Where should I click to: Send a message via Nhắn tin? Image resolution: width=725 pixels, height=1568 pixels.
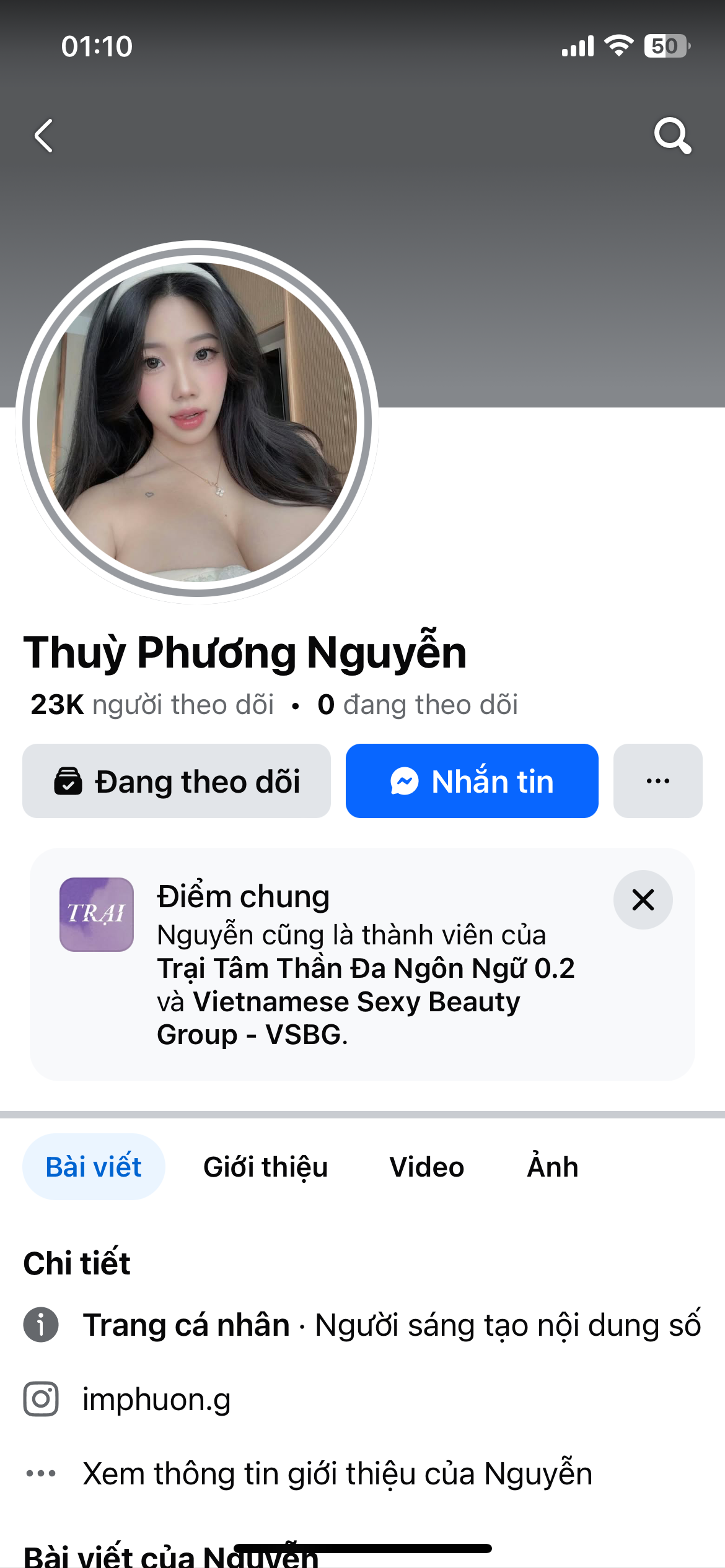pyautogui.click(x=472, y=781)
